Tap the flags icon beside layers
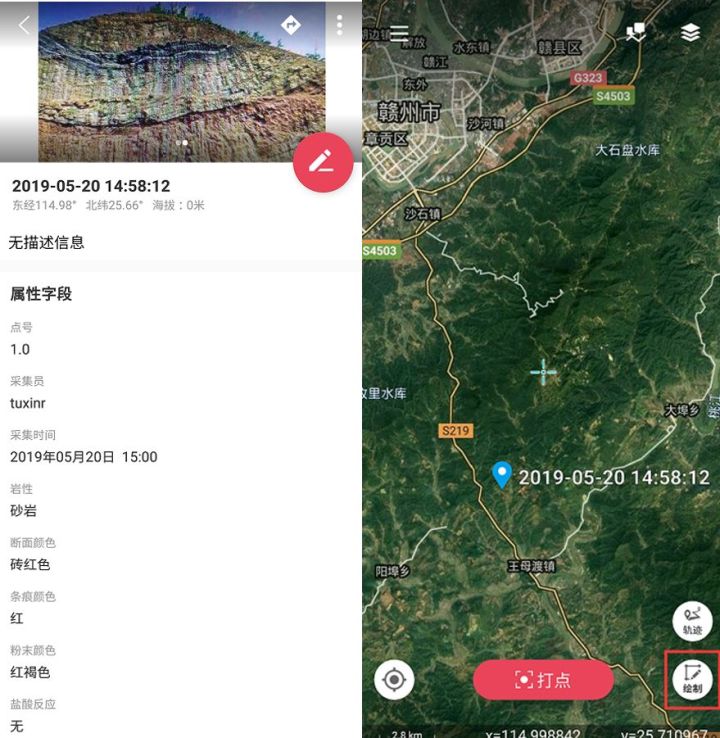Screen dimensions: 720x738 click(x=636, y=33)
